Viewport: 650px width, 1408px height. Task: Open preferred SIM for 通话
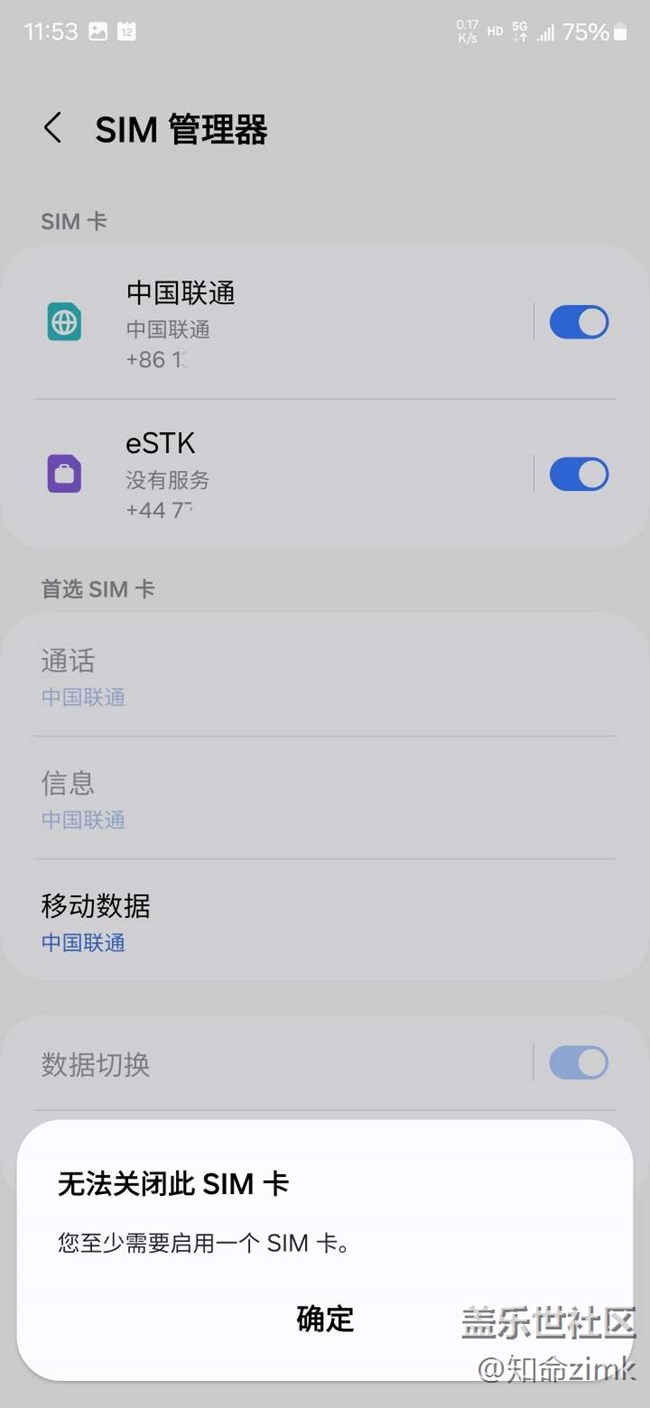(x=325, y=677)
